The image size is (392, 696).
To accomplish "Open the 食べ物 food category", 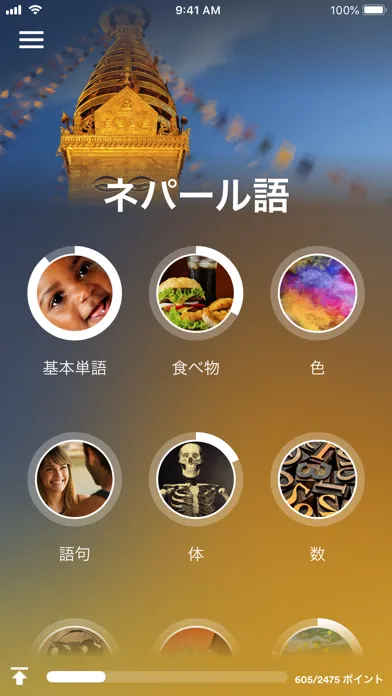I will coord(196,293).
